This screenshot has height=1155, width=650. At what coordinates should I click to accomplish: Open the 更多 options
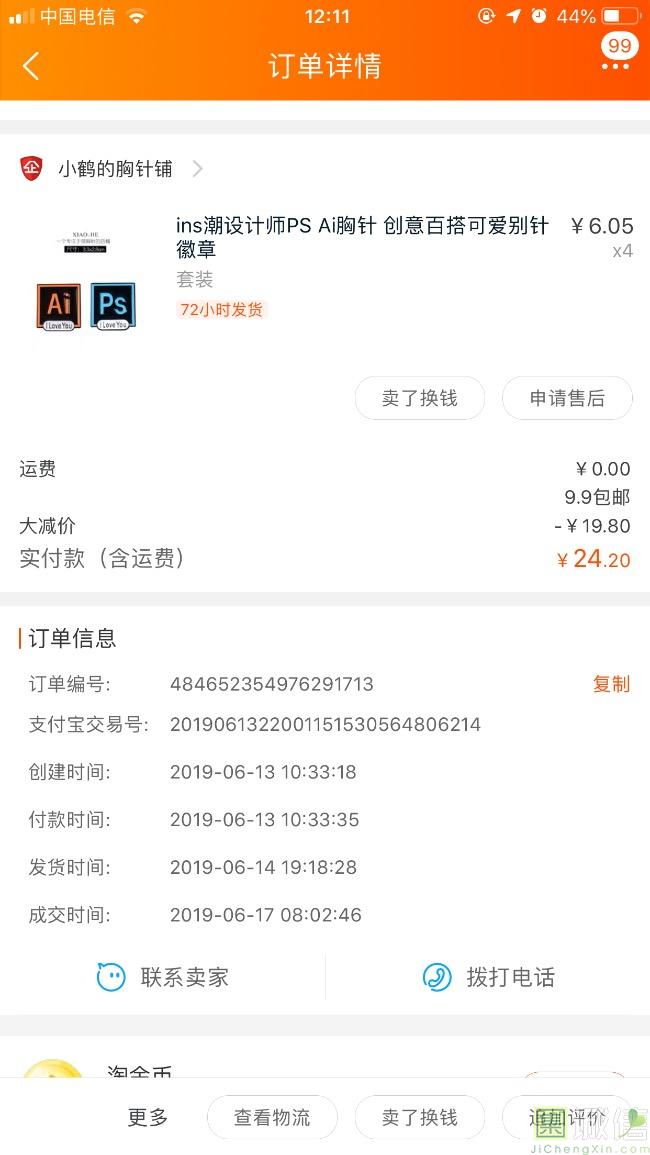pyautogui.click(x=148, y=1117)
